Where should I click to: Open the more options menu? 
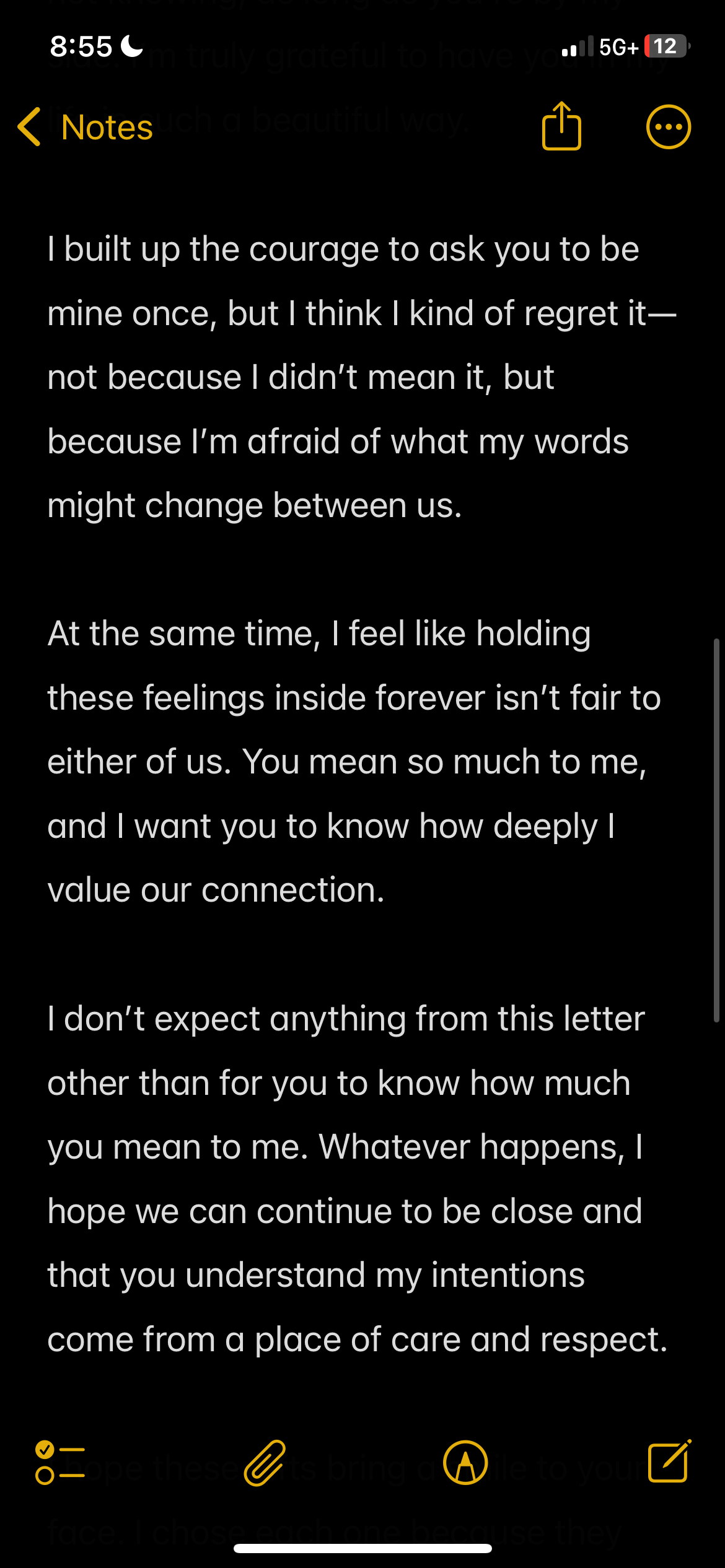tap(668, 127)
